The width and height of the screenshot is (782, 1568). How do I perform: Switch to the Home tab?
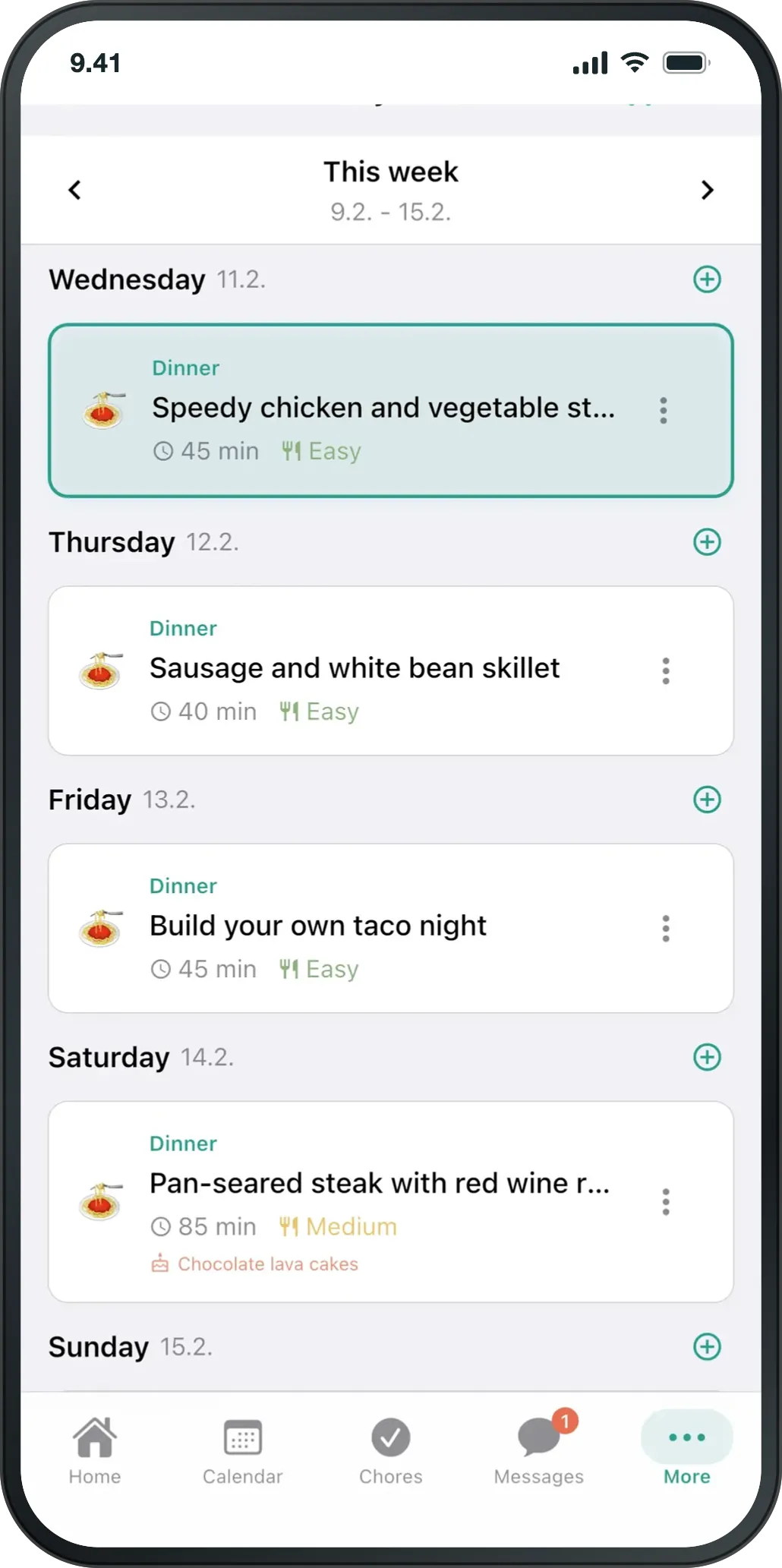tap(95, 1451)
